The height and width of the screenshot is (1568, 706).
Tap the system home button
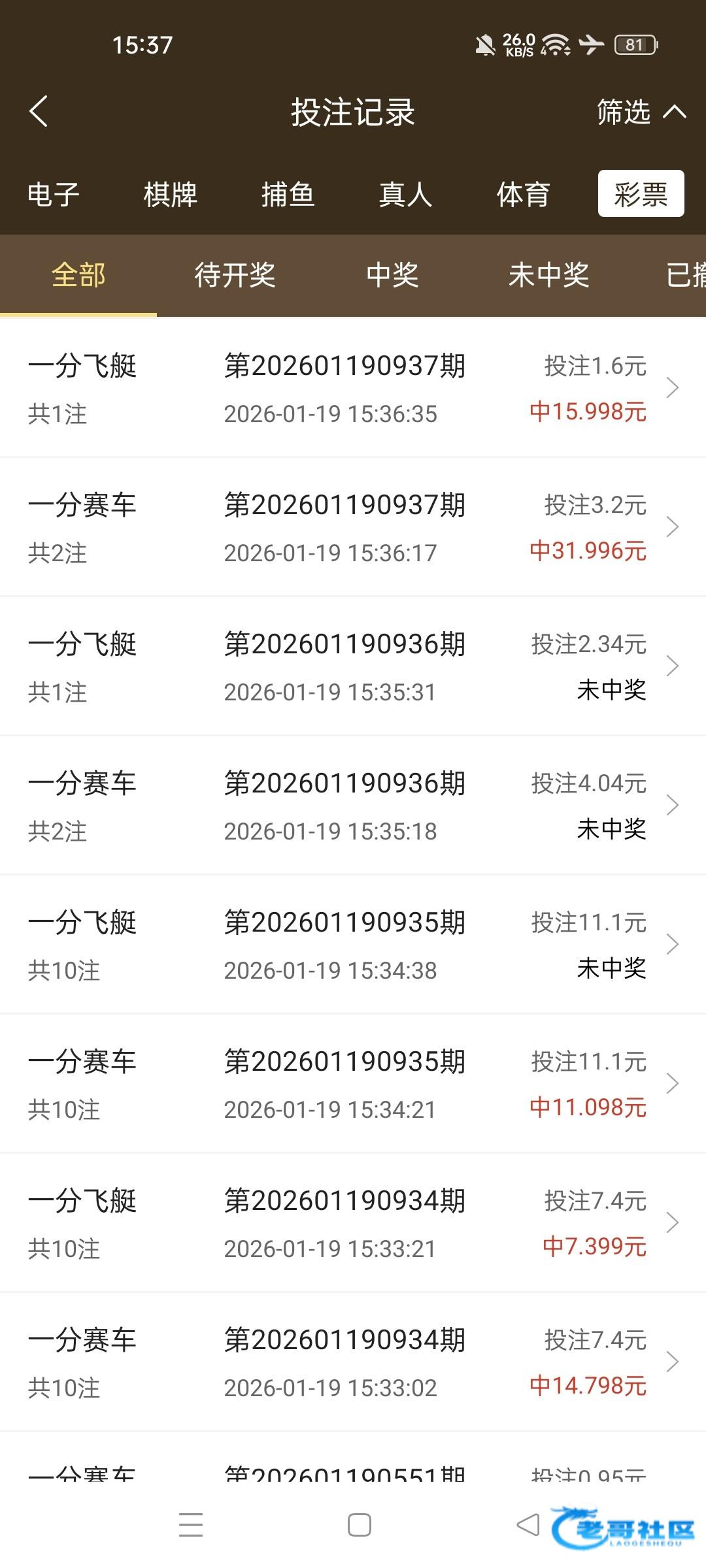point(359,1526)
